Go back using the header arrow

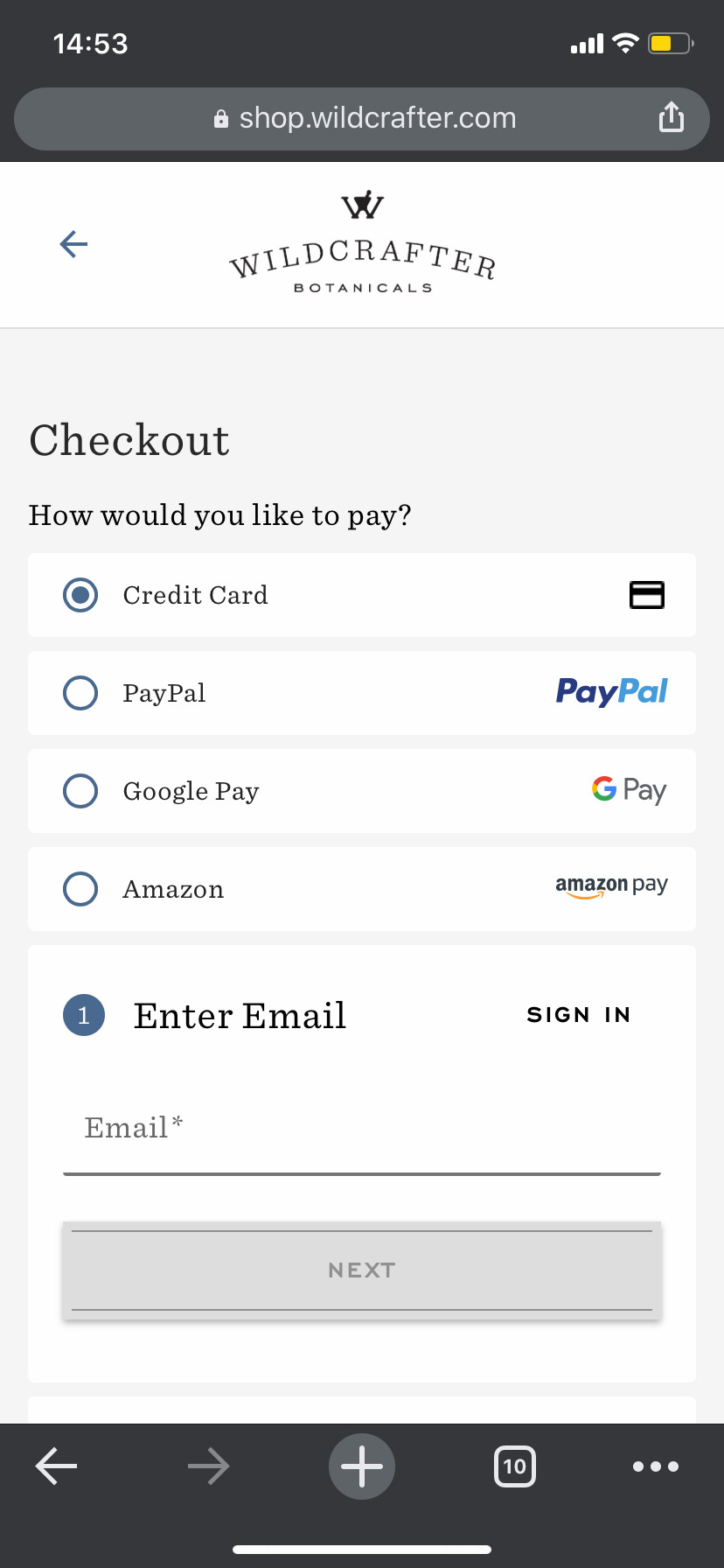click(73, 244)
